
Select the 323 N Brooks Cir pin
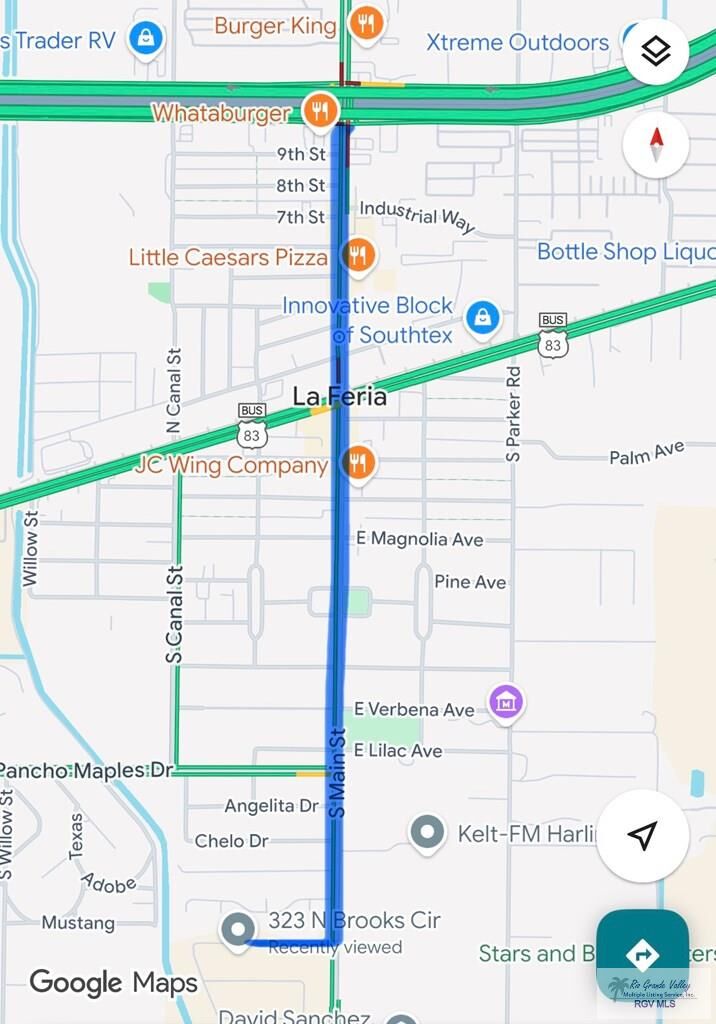[238, 929]
